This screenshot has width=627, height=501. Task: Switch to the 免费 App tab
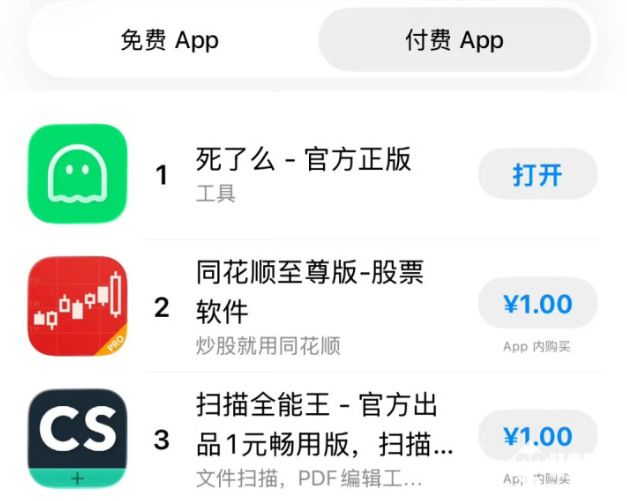pos(169,41)
